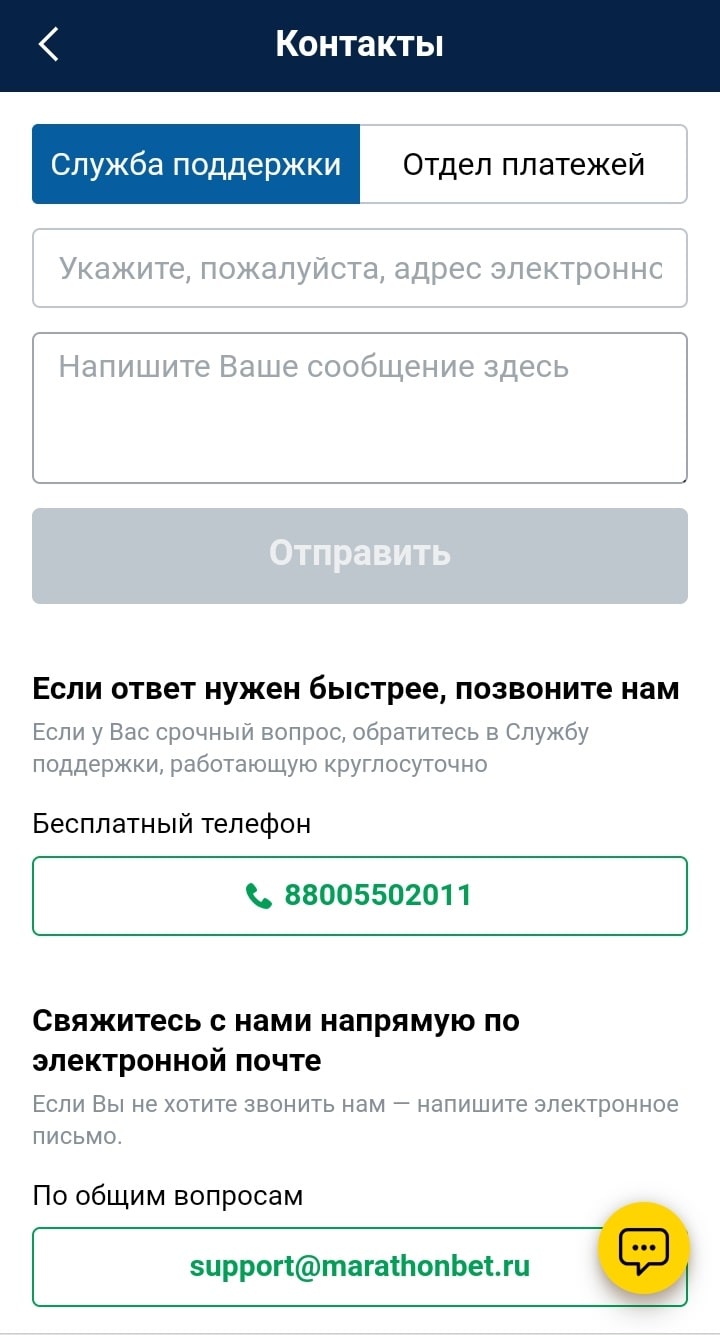The height and width of the screenshot is (1335, 720).
Task: Go back from the Контакты screen
Action: tap(48, 45)
